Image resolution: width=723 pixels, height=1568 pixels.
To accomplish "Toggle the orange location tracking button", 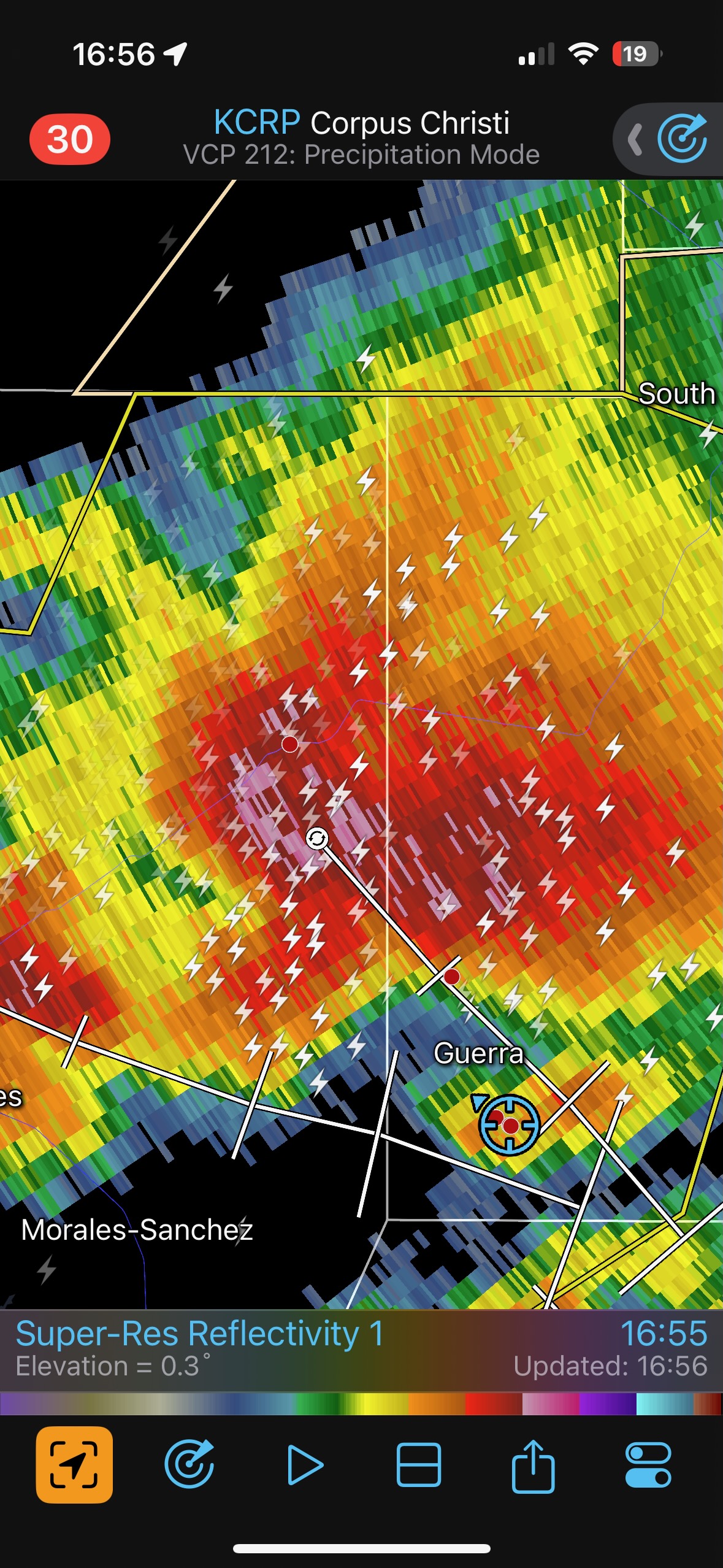I will pyautogui.click(x=74, y=1464).
